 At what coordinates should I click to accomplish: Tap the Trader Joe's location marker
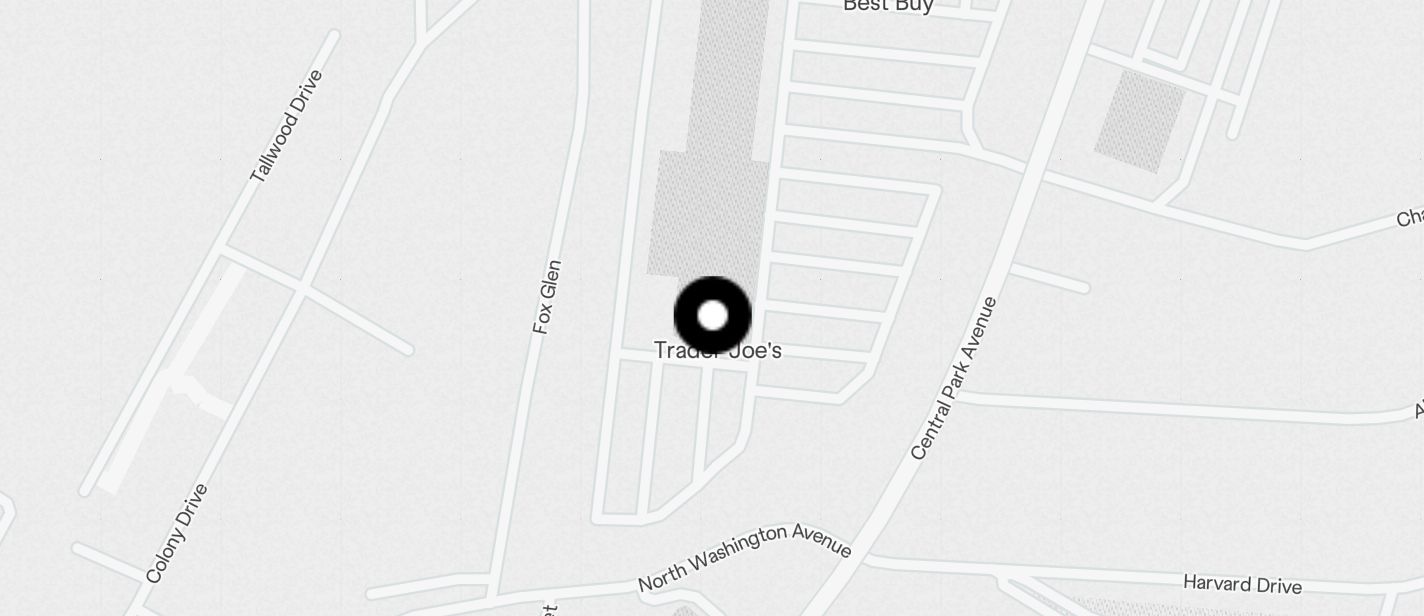[712, 316]
